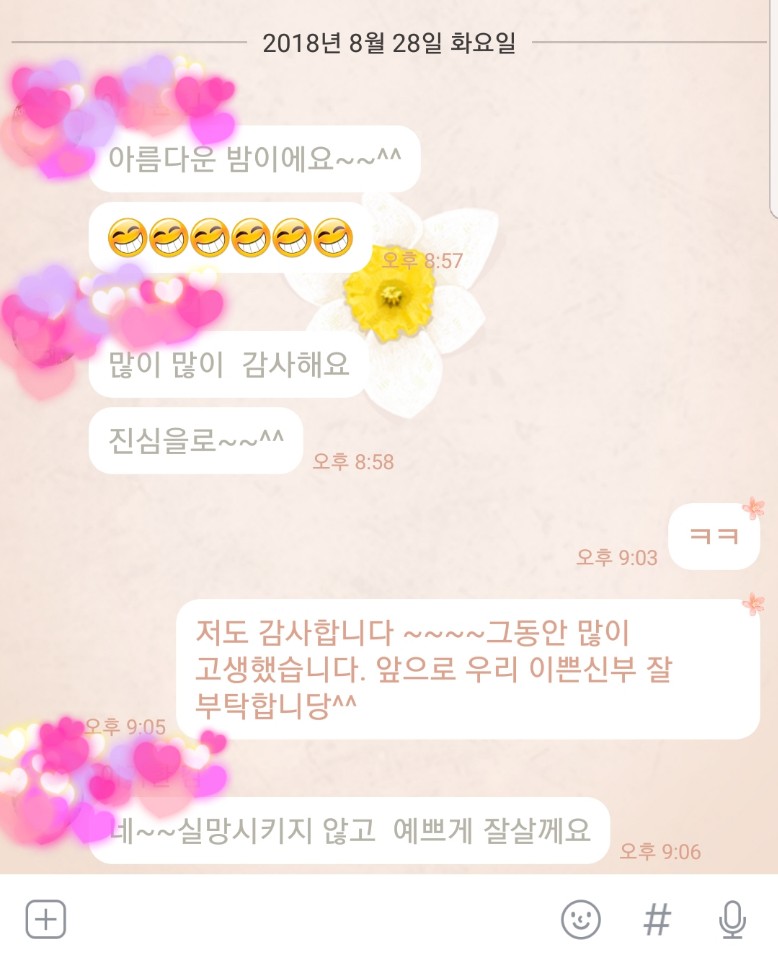Start voice input with the microphone
778x960 pixels.
pyautogui.click(x=733, y=919)
